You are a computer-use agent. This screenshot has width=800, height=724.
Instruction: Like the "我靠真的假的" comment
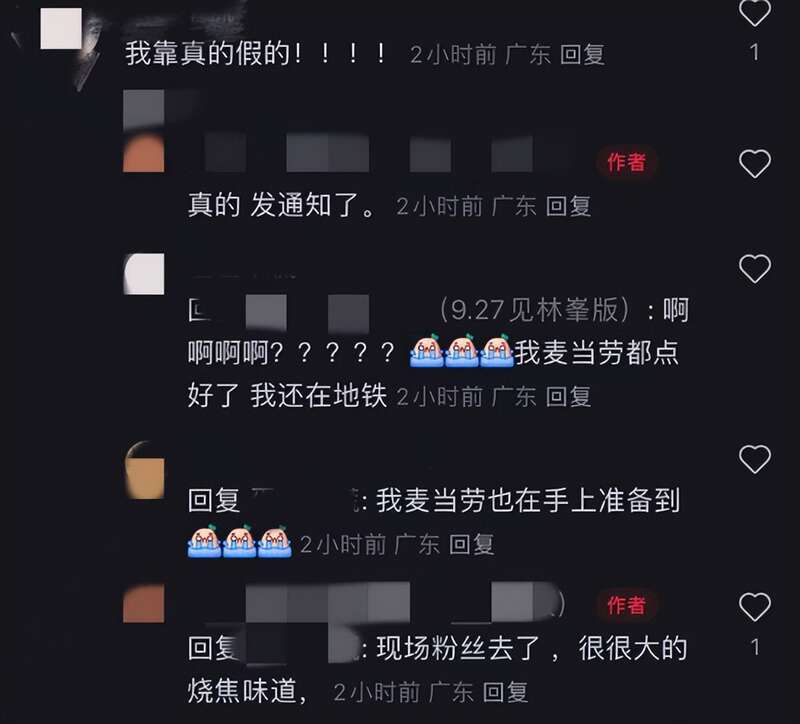[754, 14]
